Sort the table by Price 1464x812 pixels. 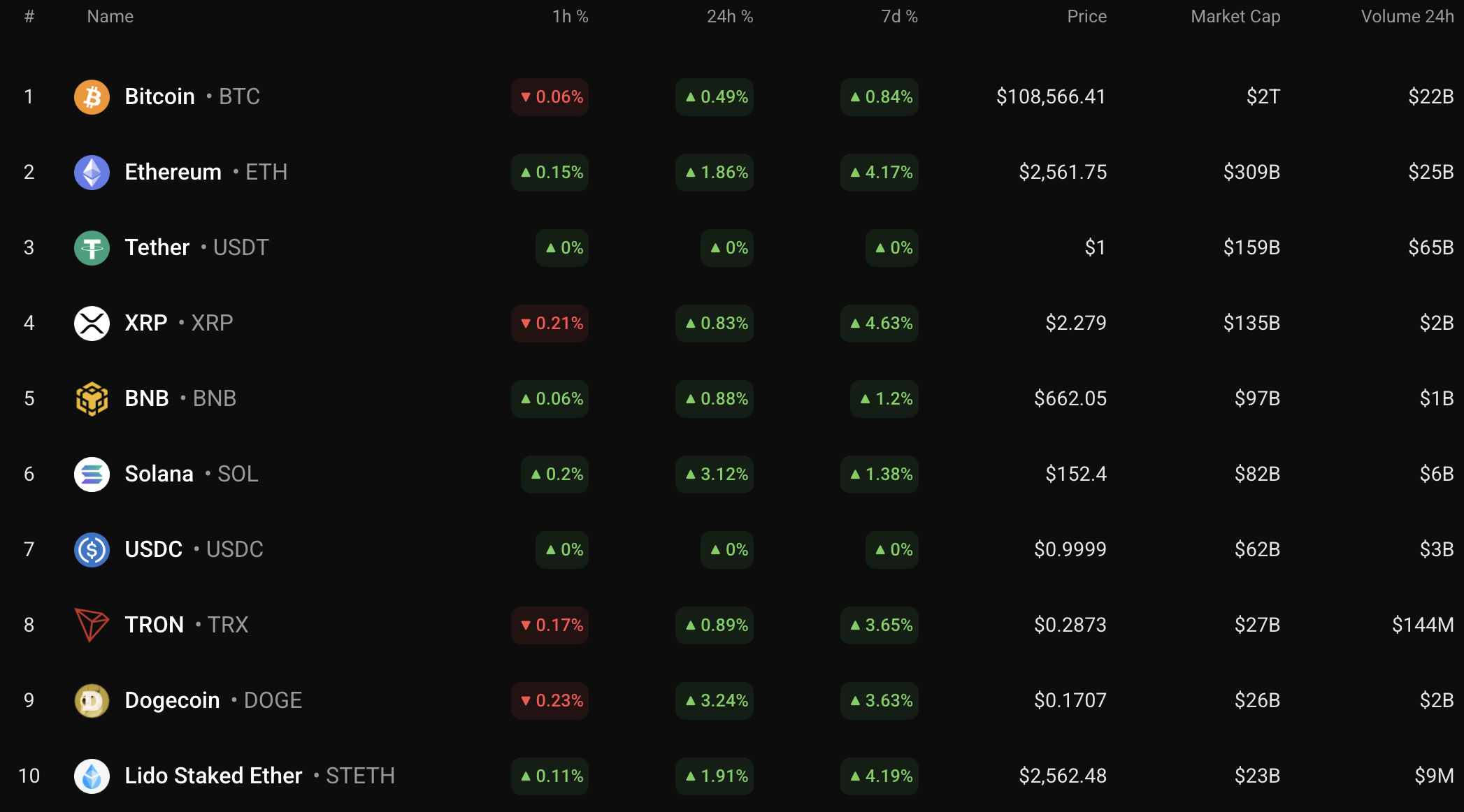point(1086,17)
